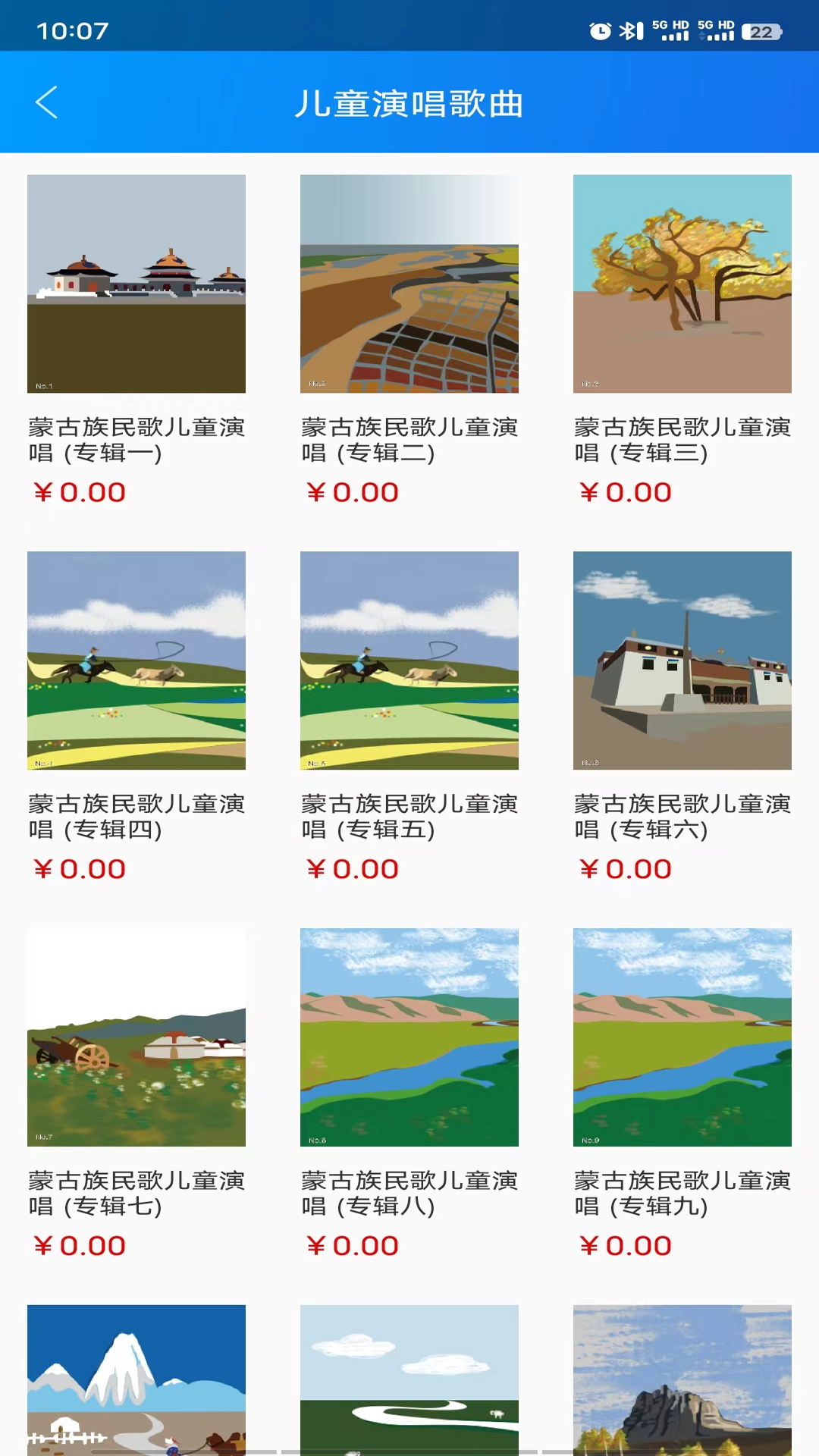View the 专辑八 album card
This screenshot has width=819, height=1456.
pos(409,1037)
